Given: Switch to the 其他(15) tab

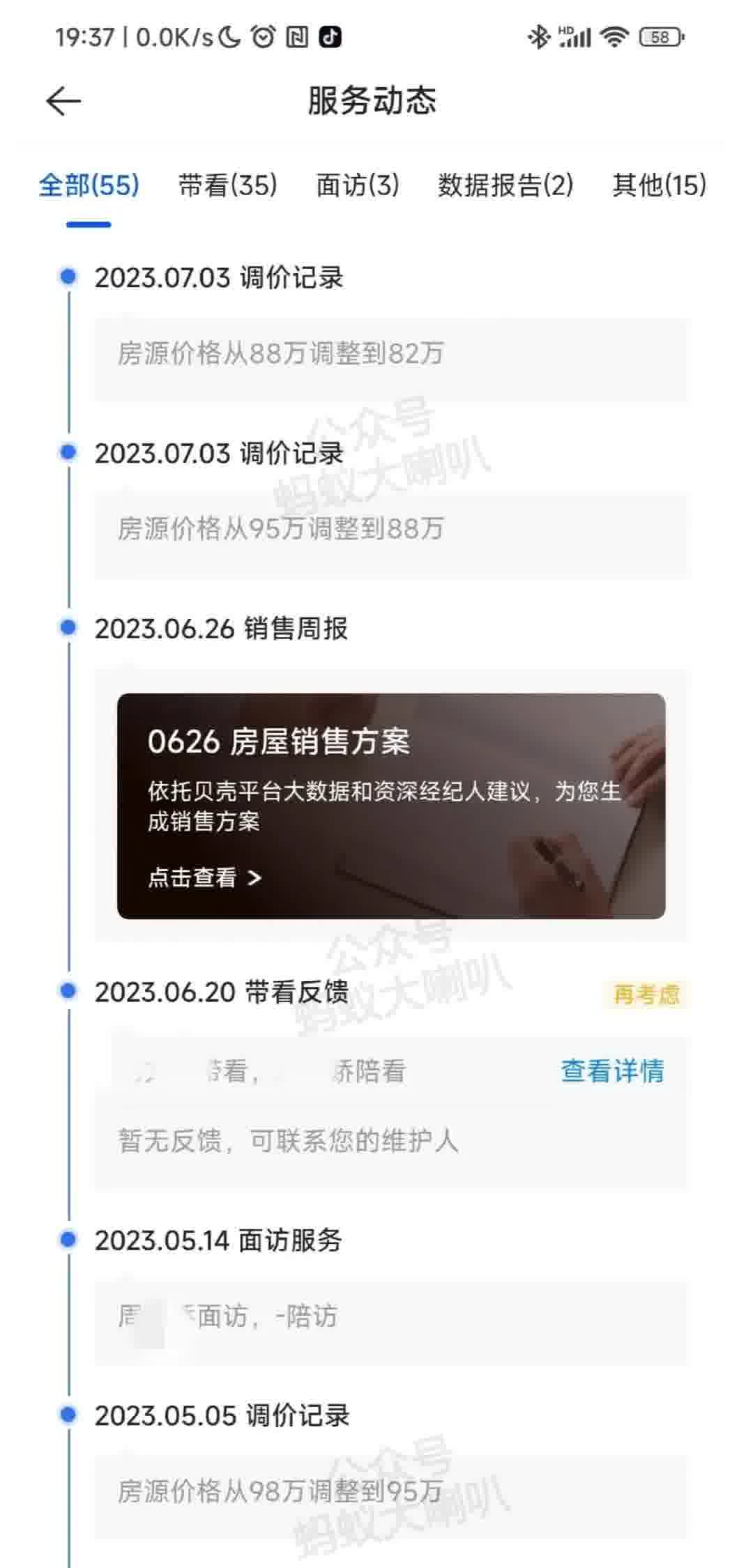Looking at the screenshot, I should click(x=659, y=185).
